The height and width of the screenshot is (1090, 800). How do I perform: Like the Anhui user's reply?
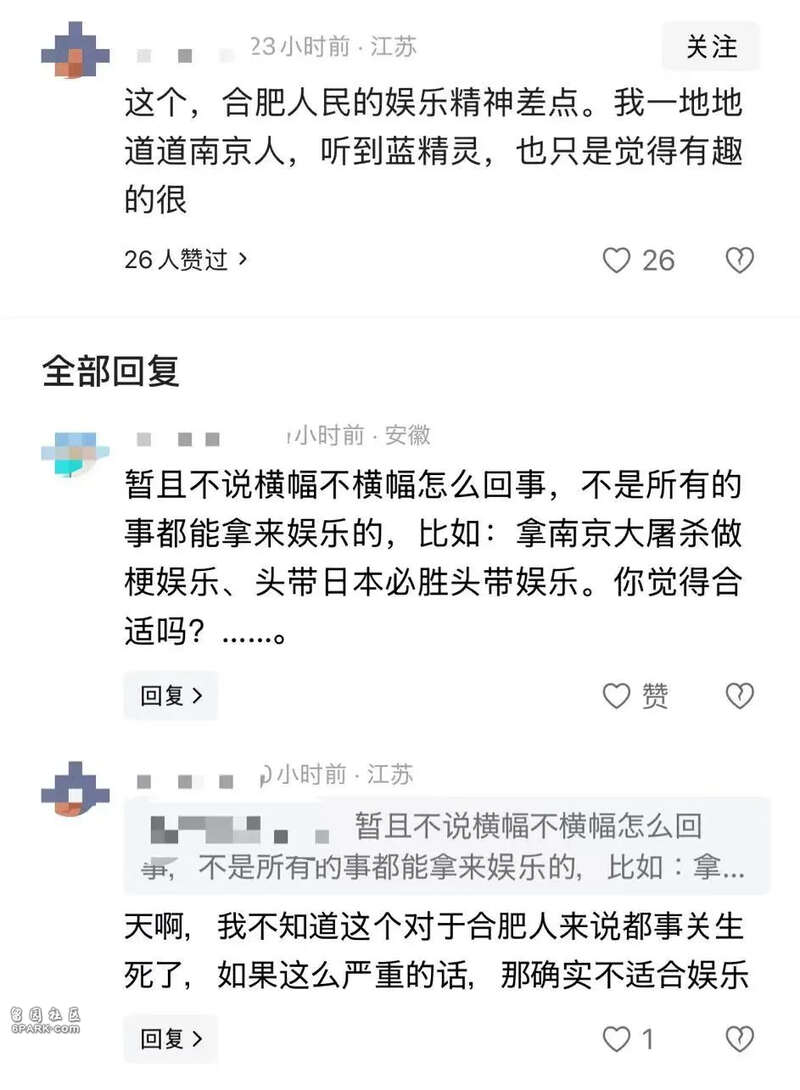(x=618, y=696)
